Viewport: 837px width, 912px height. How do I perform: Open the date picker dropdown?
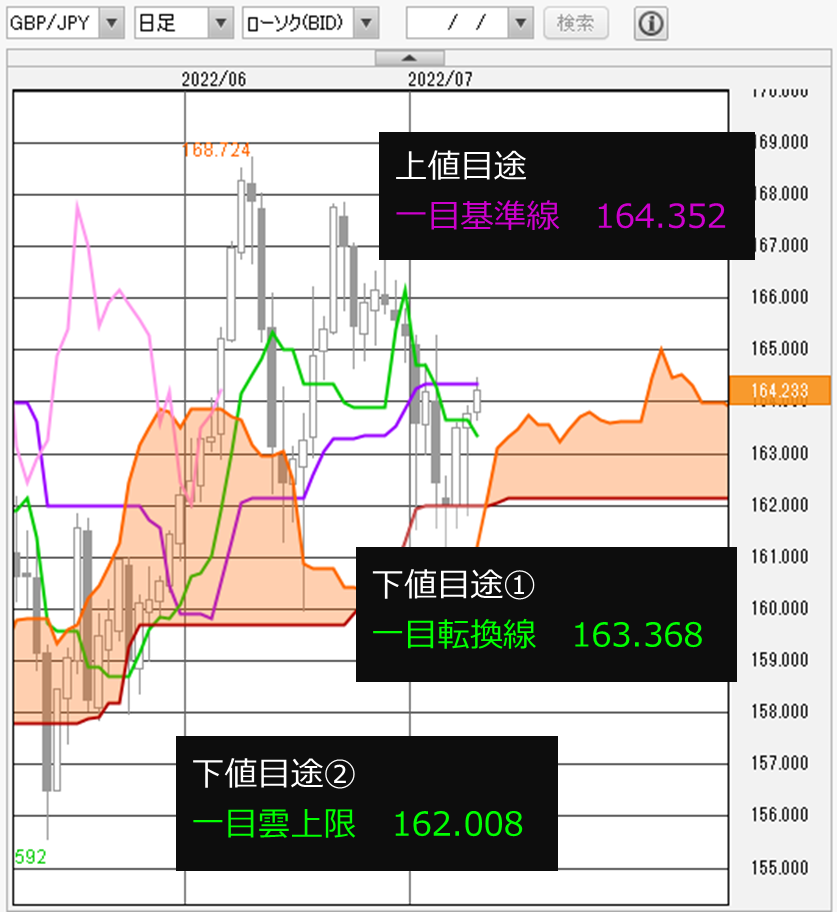coord(520,23)
